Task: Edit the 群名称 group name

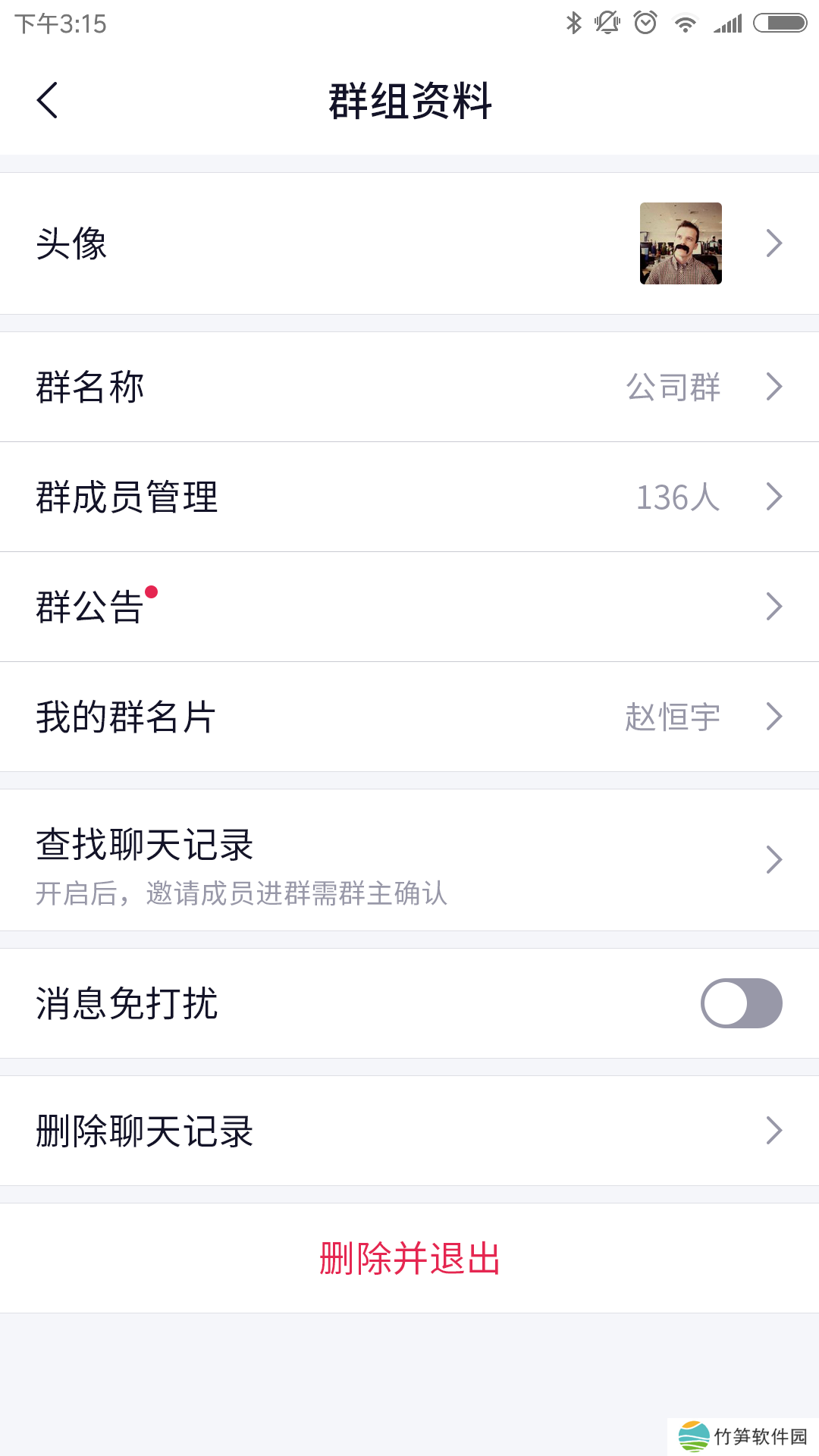Action: tap(409, 387)
